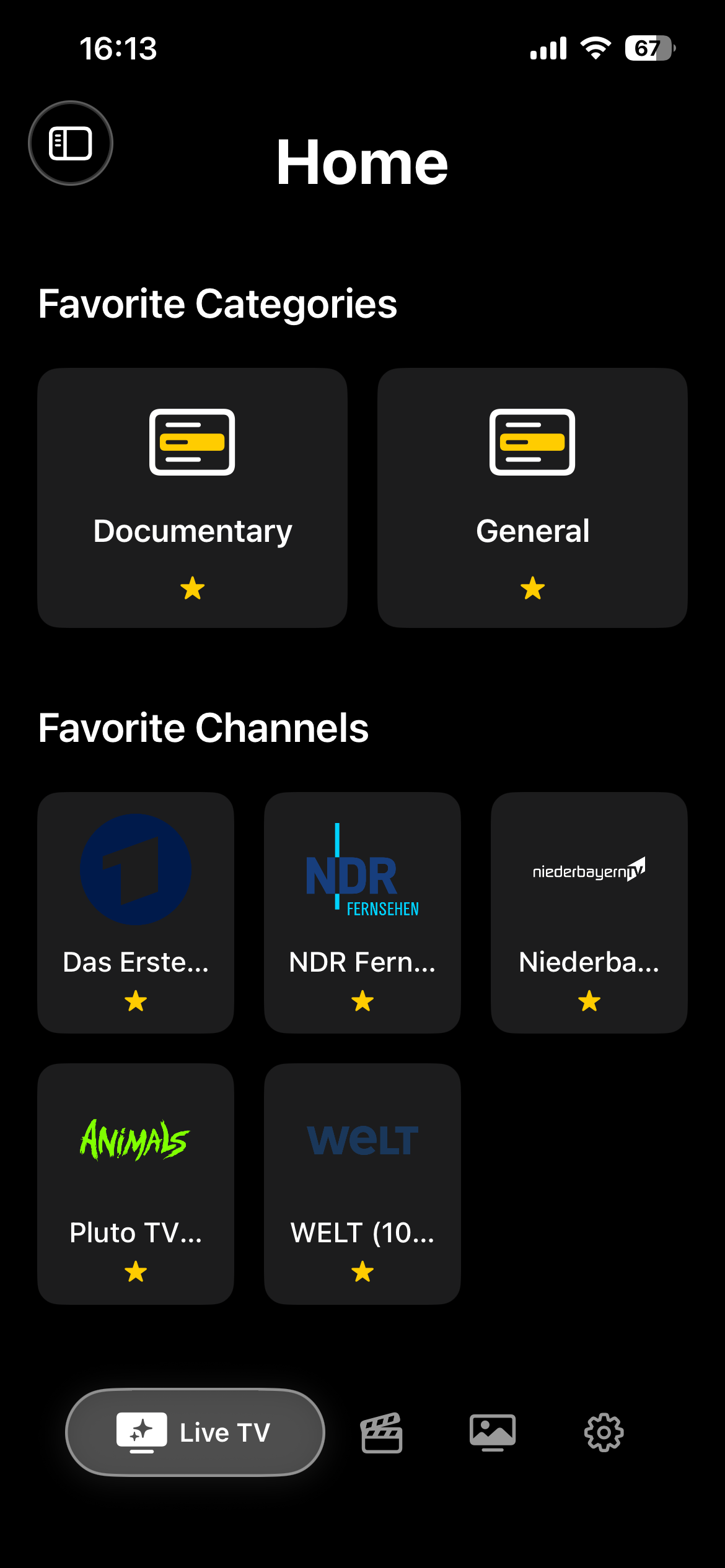725x1568 pixels.
Task: Open the WELT channel
Action: click(362, 1183)
